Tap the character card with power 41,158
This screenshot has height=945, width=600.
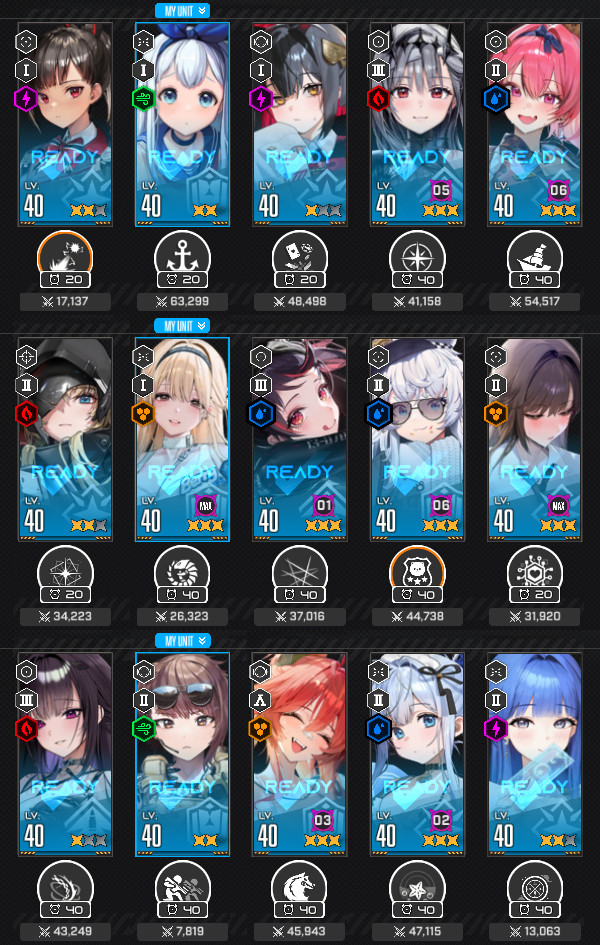click(417, 124)
